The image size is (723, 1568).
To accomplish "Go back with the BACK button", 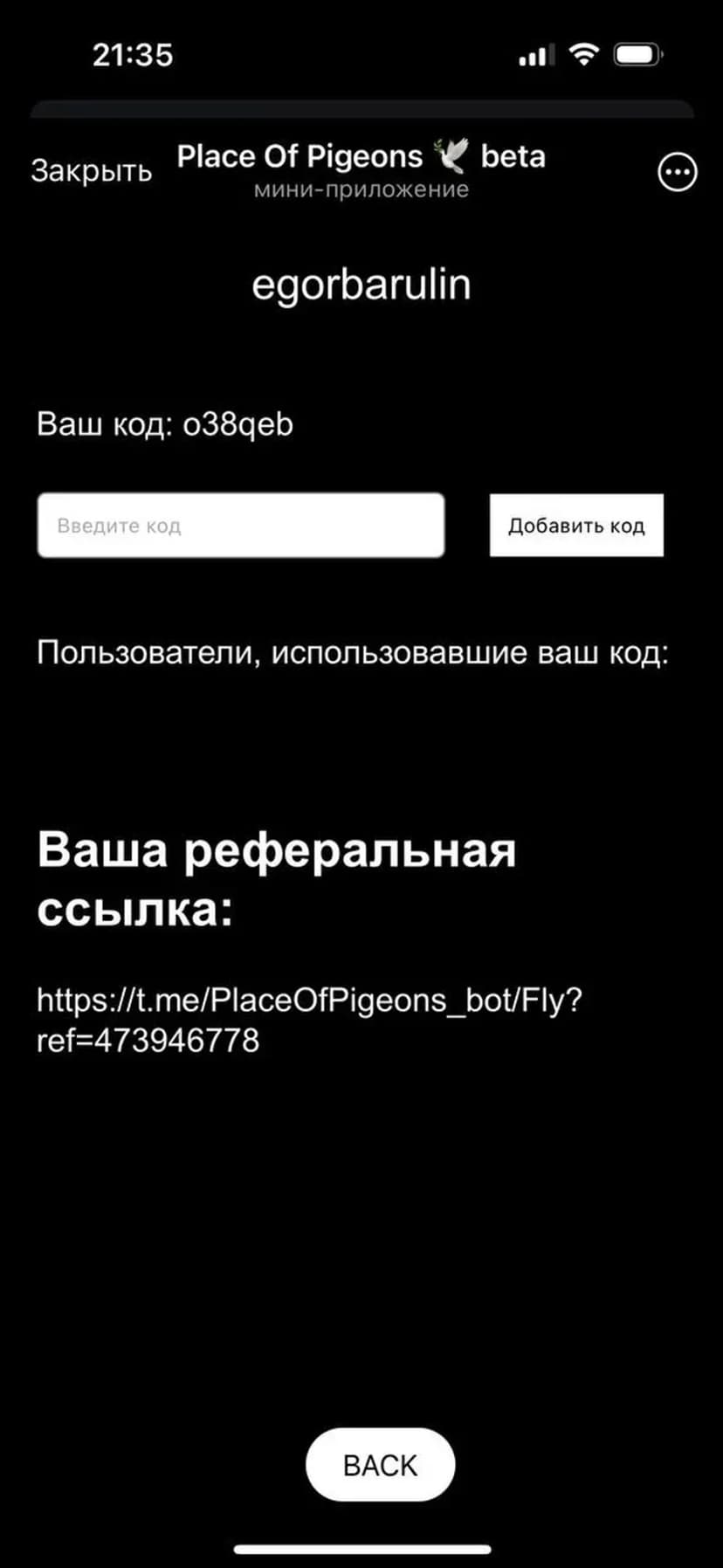I will pyautogui.click(x=380, y=1464).
